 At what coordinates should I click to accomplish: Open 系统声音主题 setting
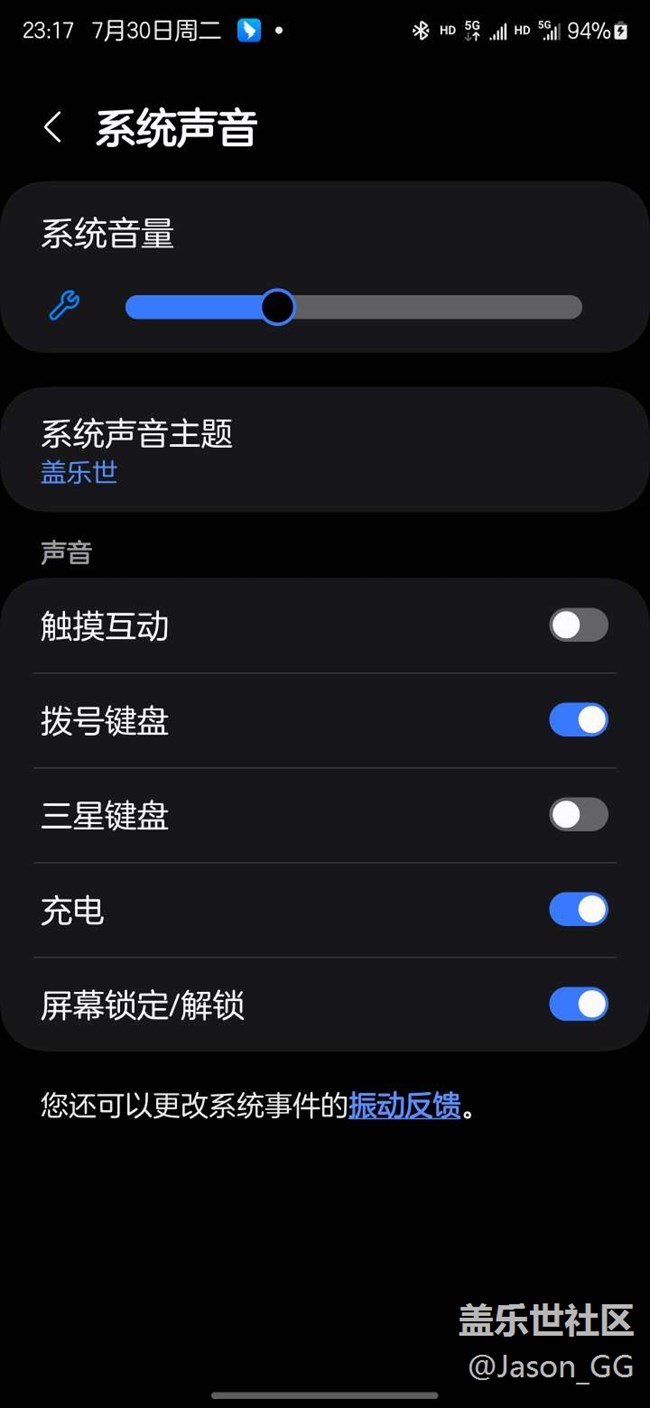click(324, 450)
